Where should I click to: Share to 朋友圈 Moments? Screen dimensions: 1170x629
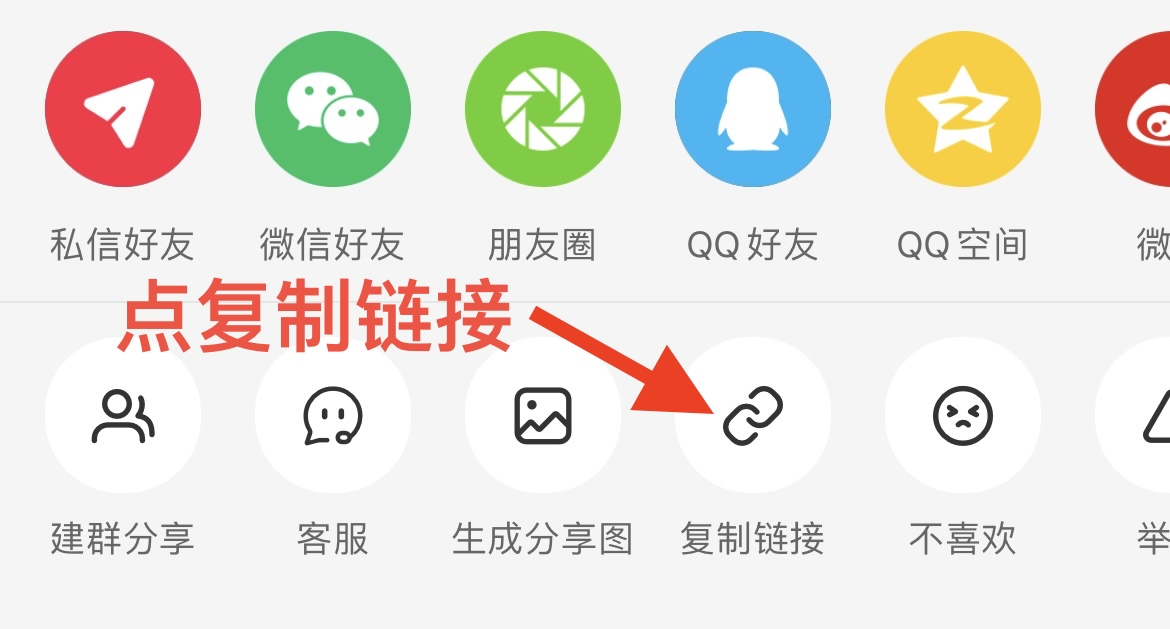tap(542, 109)
